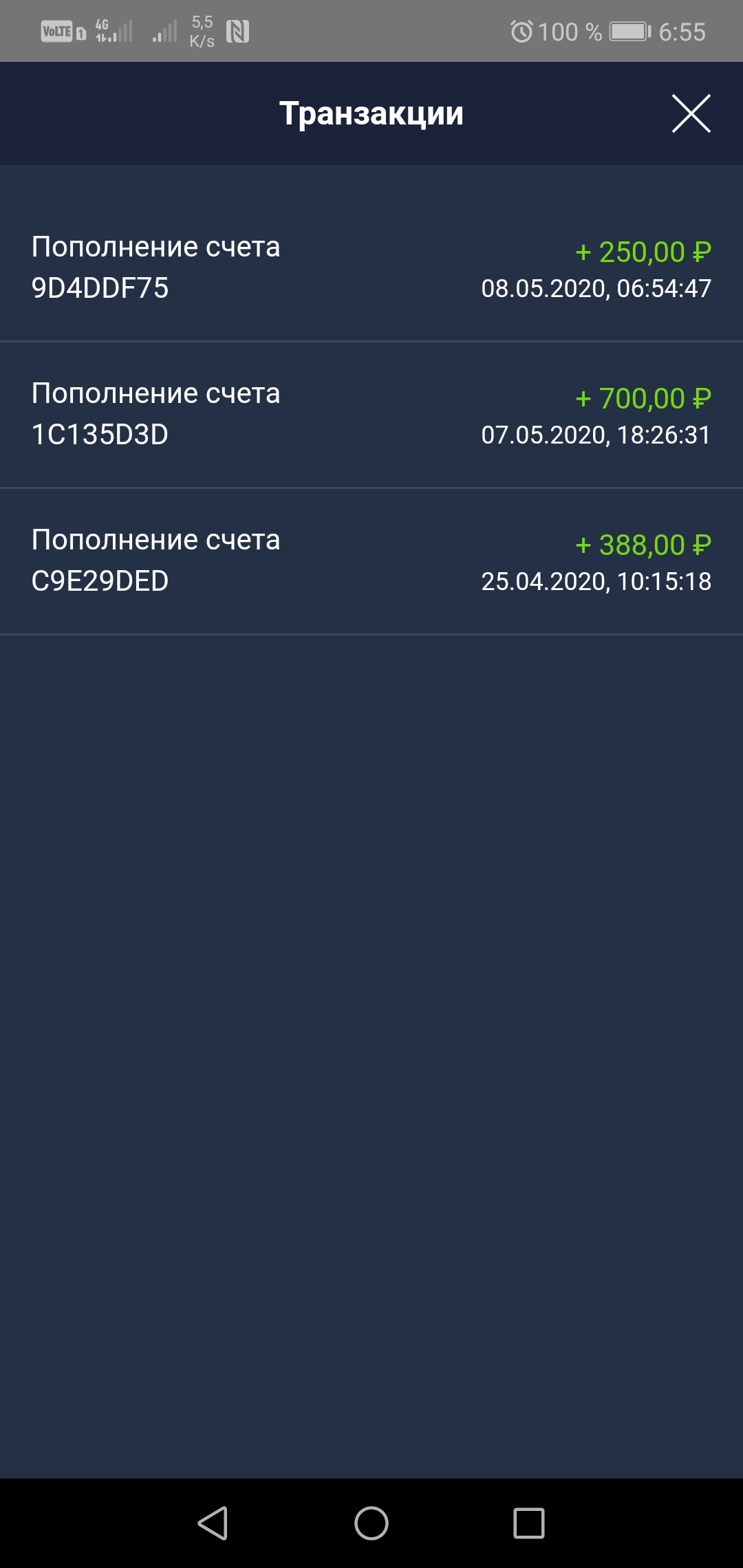This screenshot has width=743, height=1568.
Task: Open transaction 1C135D3D for 700,00 ₽
Action: (x=371, y=414)
